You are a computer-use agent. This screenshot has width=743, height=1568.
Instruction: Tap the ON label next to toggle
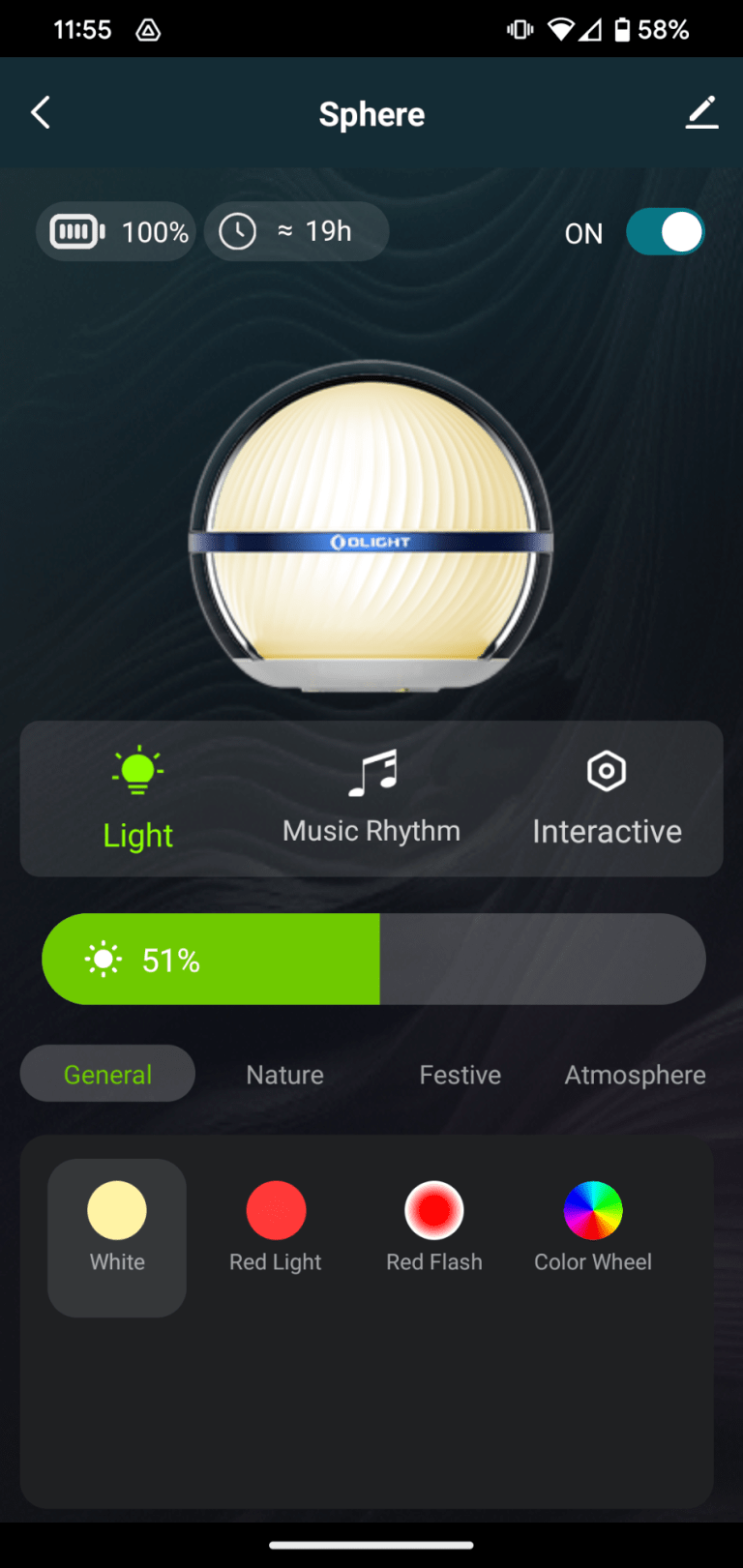tap(582, 233)
